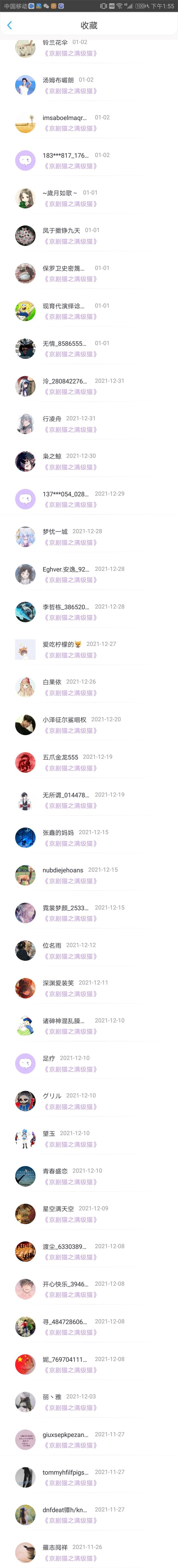
Task: Open 白果依's collection entry
Action: click(89, 687)
